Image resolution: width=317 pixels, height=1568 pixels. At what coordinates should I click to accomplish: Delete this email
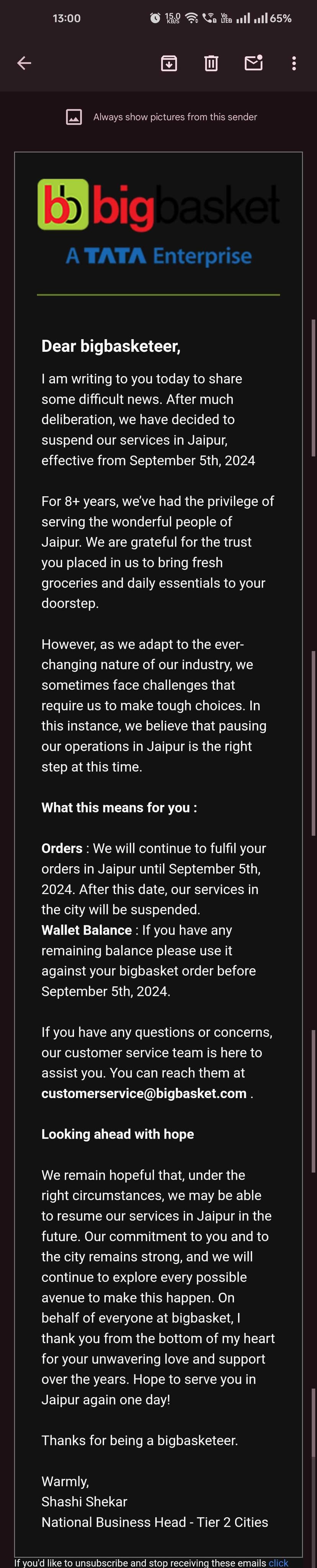tap(211, 63)
